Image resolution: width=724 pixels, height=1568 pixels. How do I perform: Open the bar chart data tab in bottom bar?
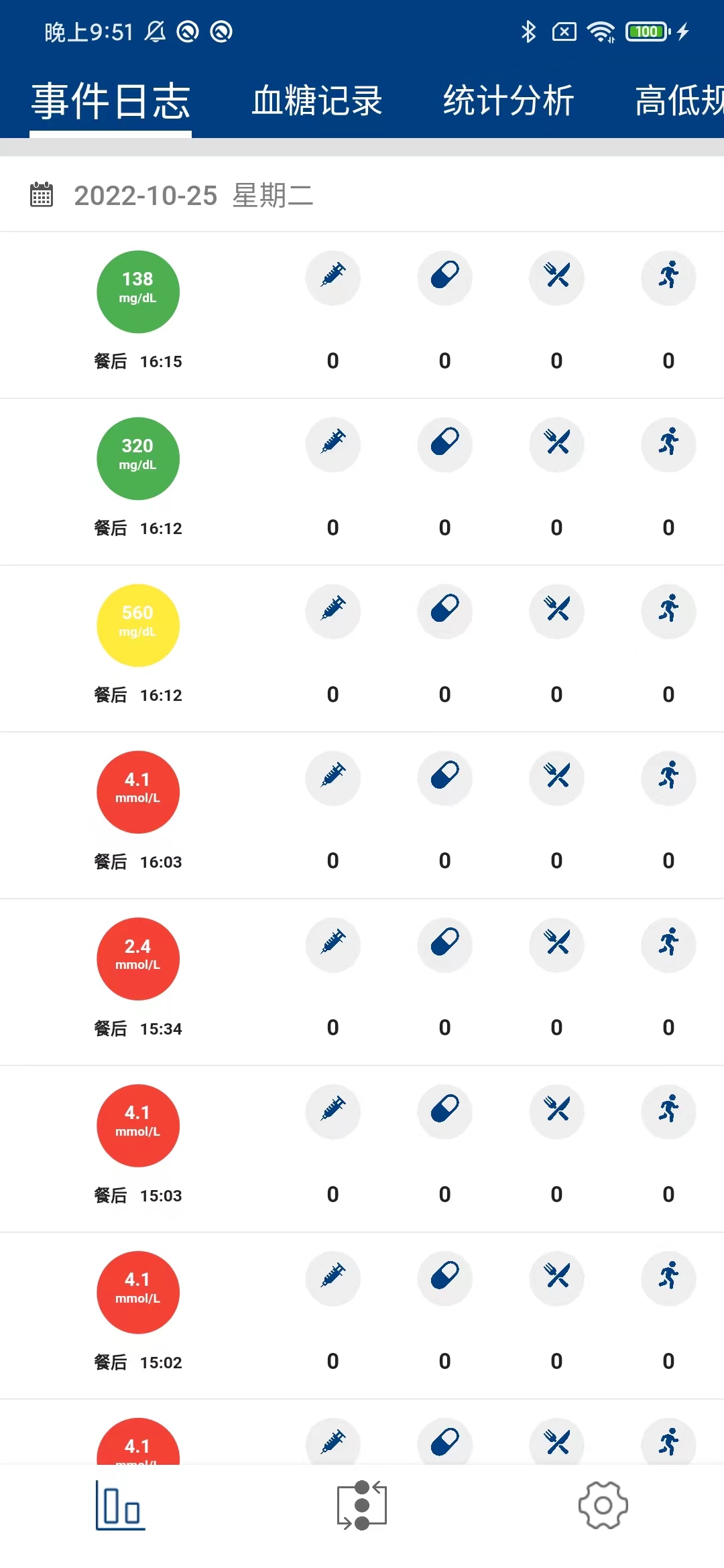click(x=121, y=1506)
